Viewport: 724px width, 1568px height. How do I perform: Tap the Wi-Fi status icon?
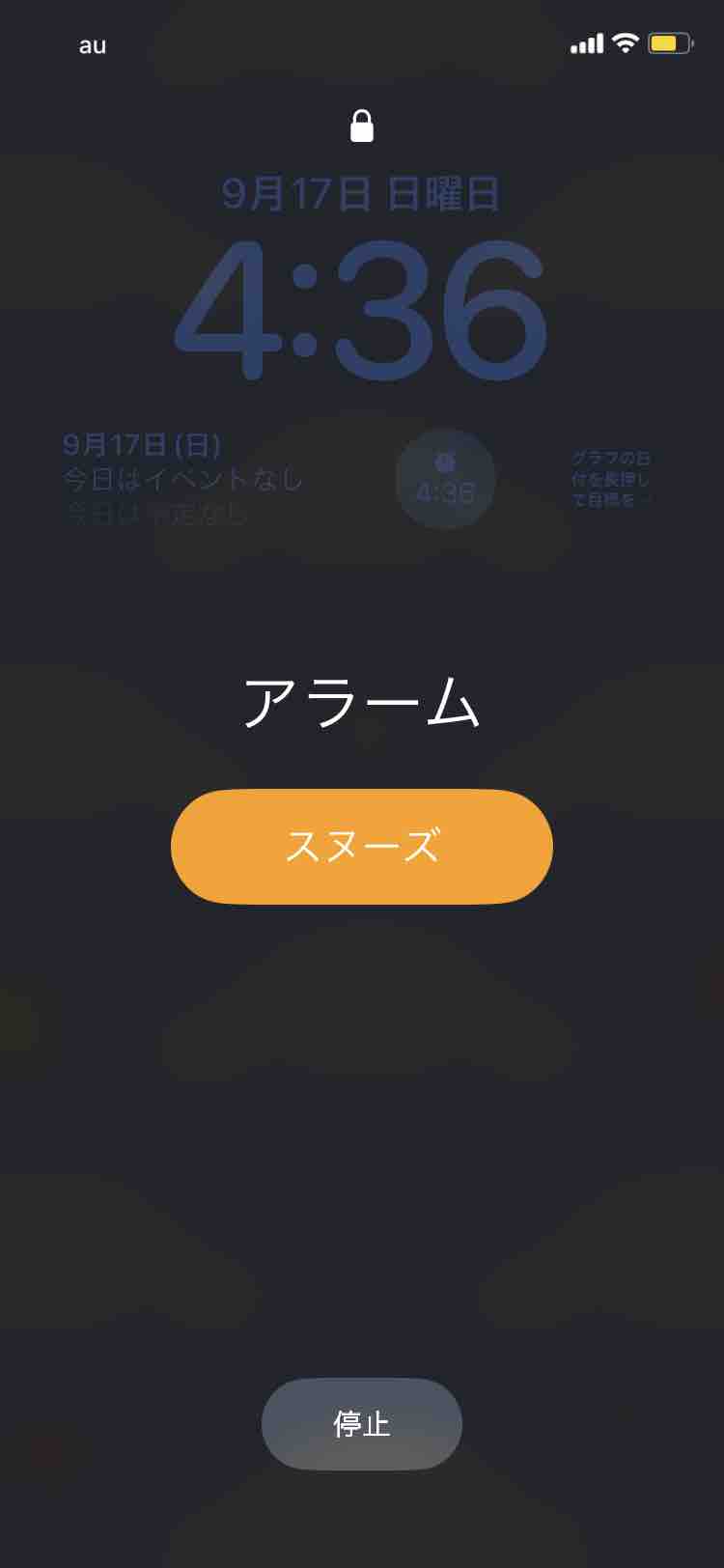coord(626,43)
